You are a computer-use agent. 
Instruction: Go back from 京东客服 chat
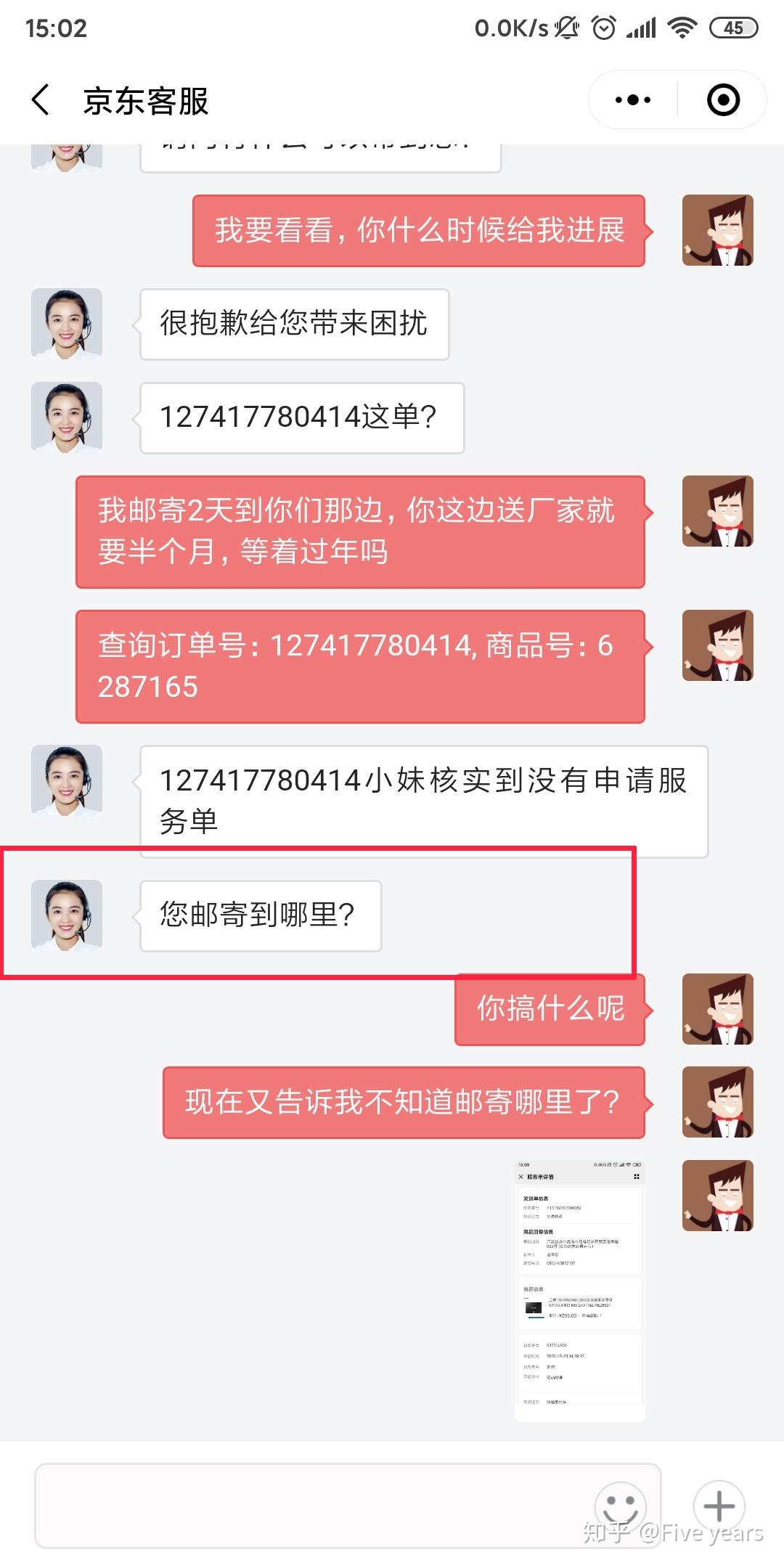pyautogui.click(x=41, y=100)
